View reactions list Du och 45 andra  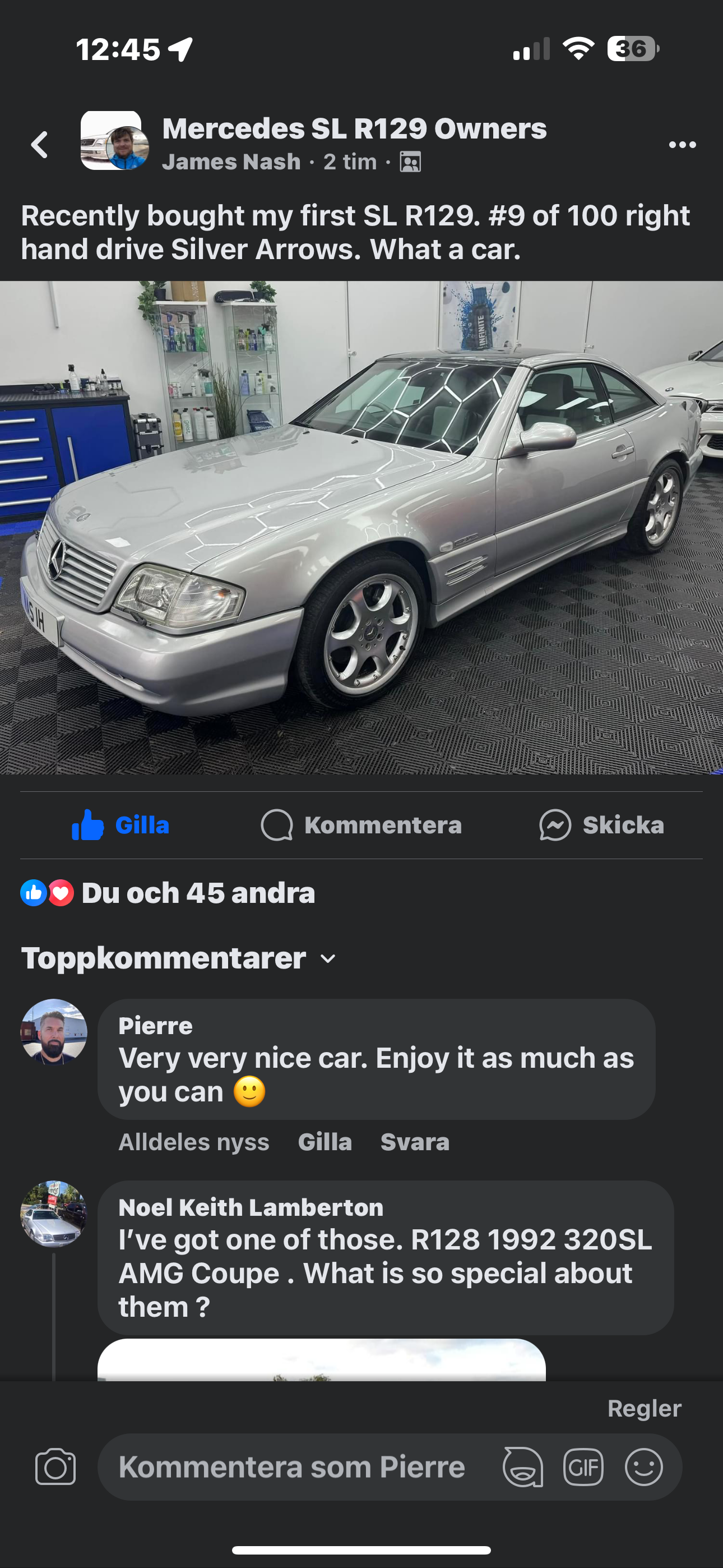pyautogui.click(x=168, y=893)
